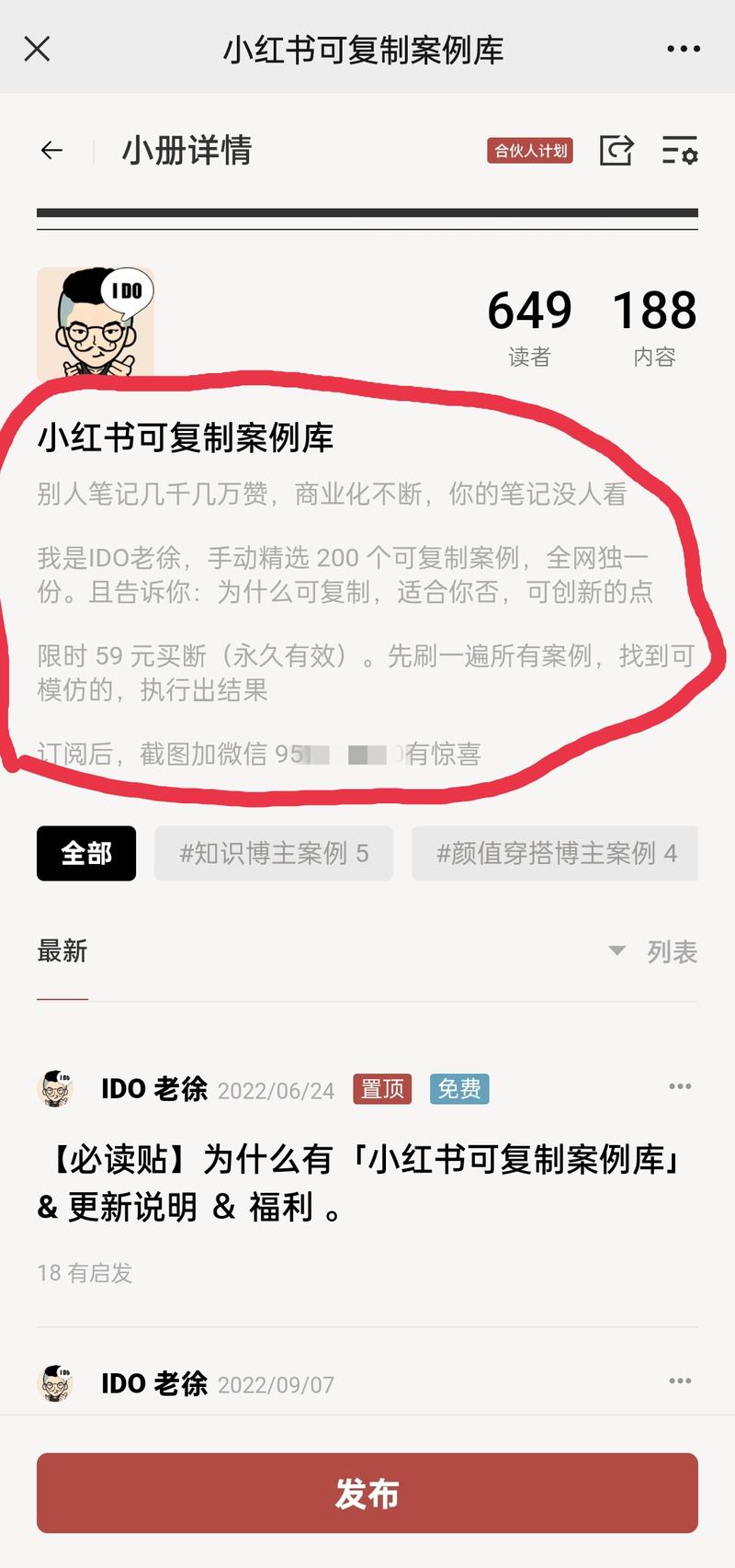Open the pinned post's three-dot options menu
The width and height of the screenshot is (735, 1568).
tap(681, 1085)
